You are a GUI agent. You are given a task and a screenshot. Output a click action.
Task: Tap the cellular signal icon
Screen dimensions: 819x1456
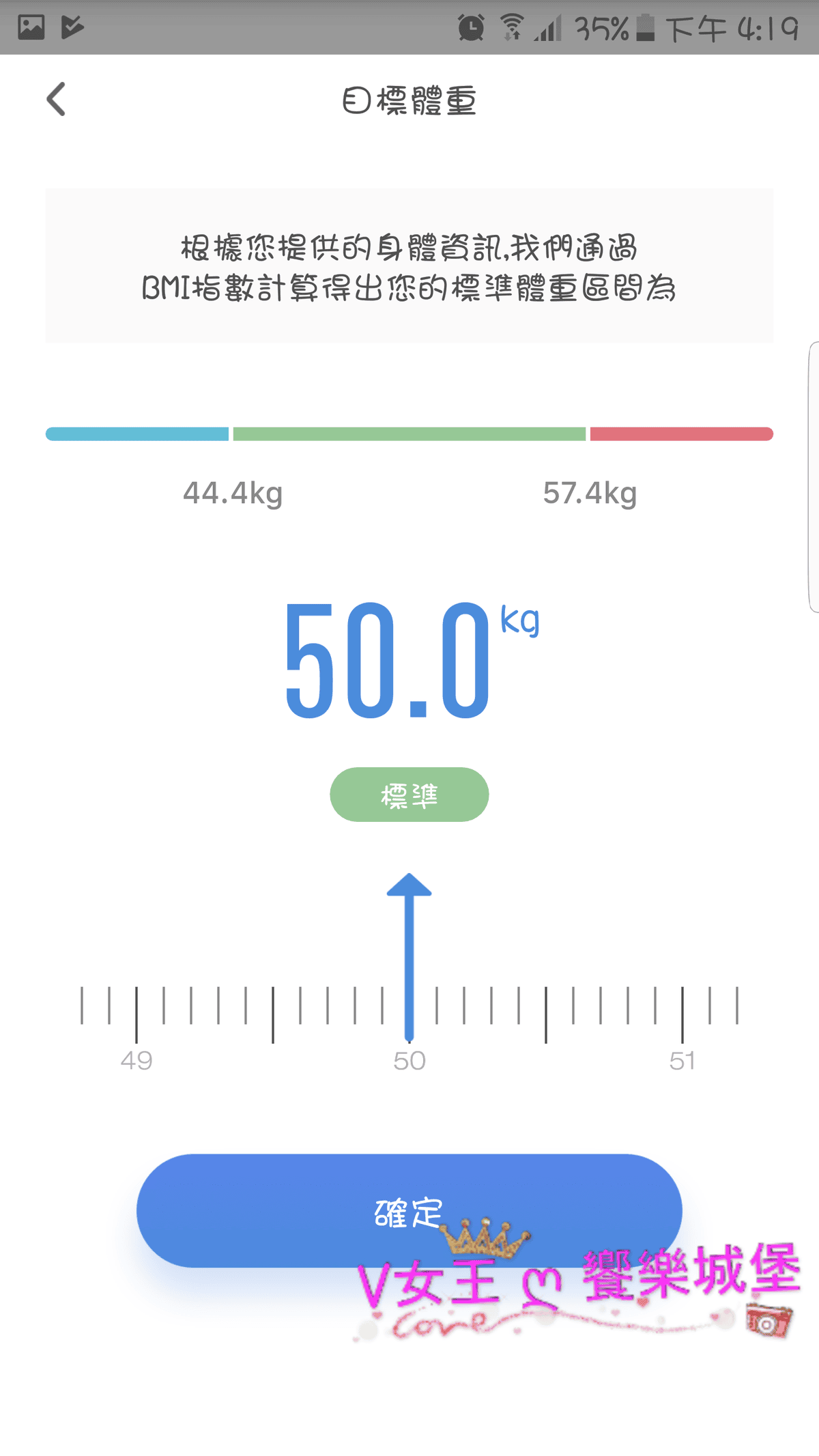(550, 27)
